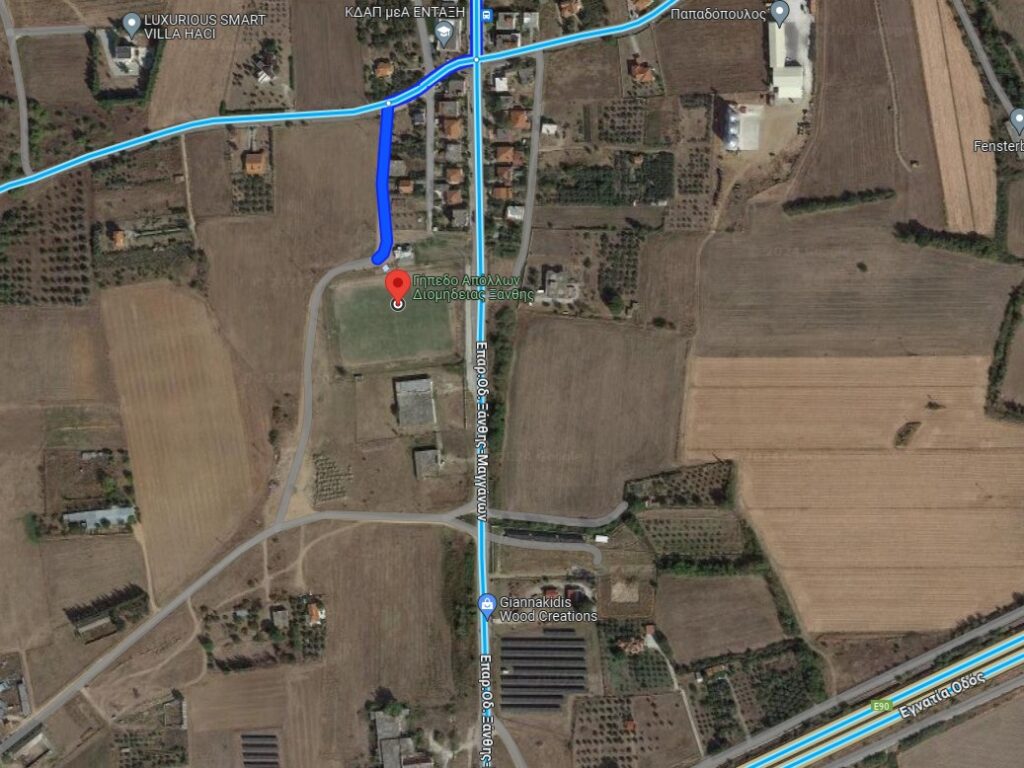
Task: Select the Fensterb place pin
Action: click(x=1018, y=122)
